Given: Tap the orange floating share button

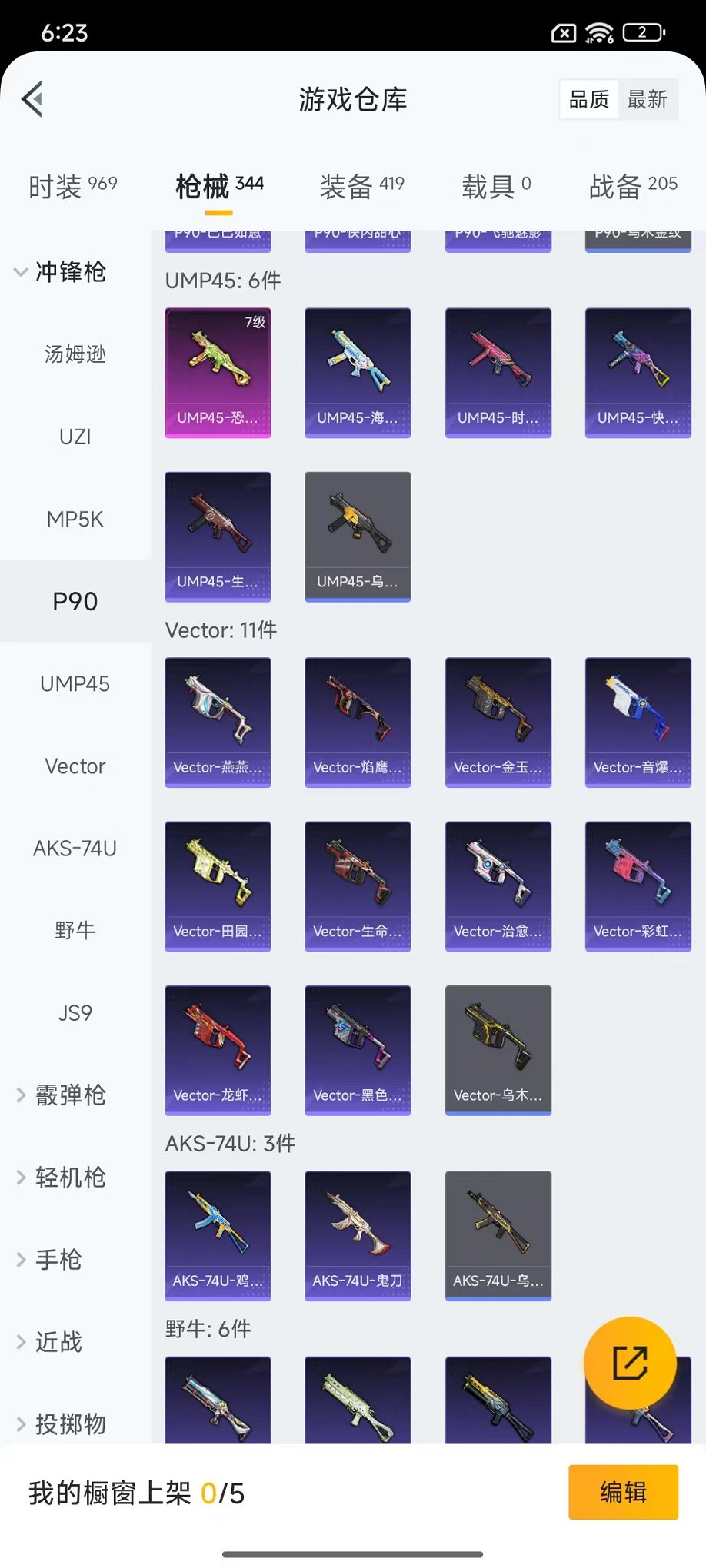Looking at the screenshot, I should click(x=630, y=1363).
